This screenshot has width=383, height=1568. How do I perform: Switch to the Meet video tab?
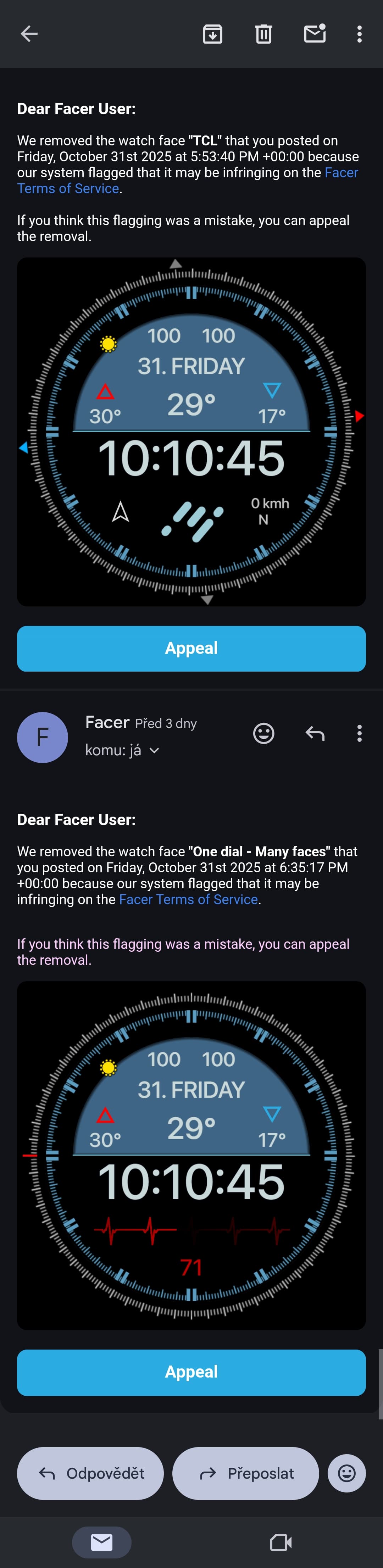(x=281, y=1542)
